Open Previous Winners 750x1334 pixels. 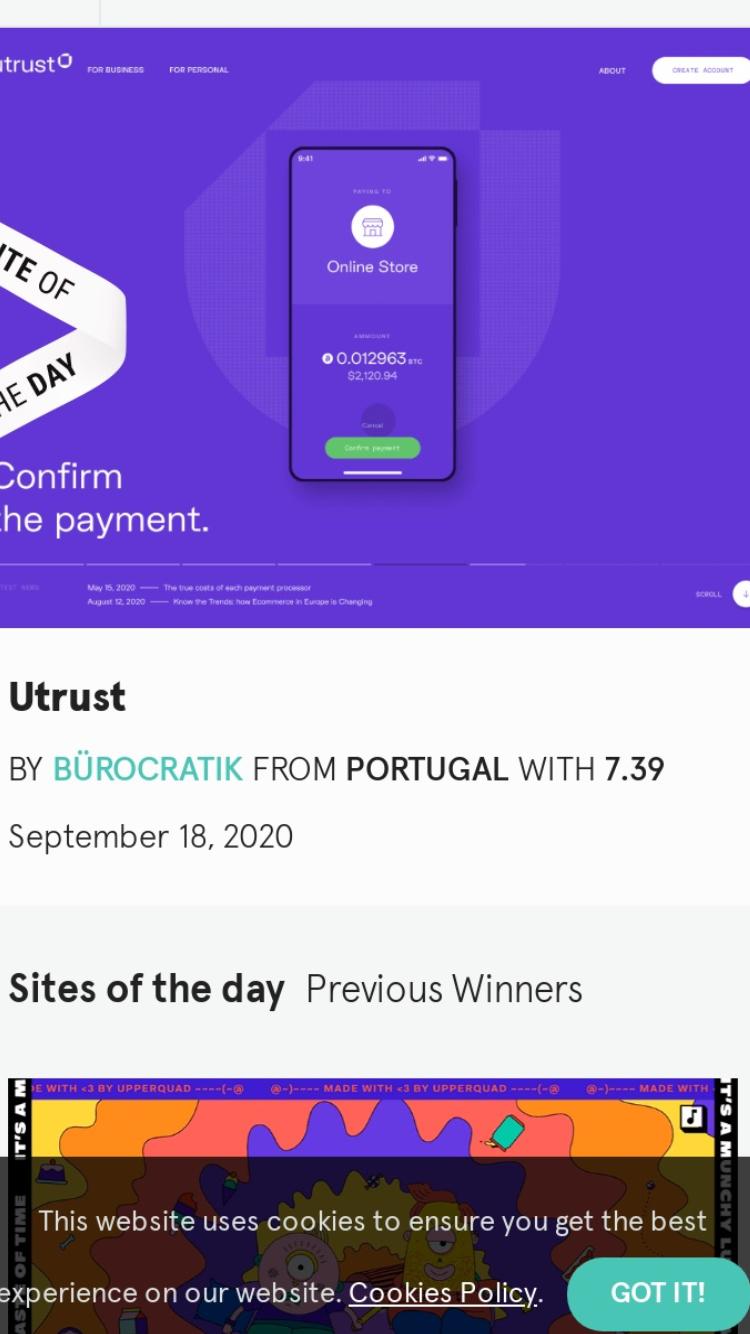point(444,989)
